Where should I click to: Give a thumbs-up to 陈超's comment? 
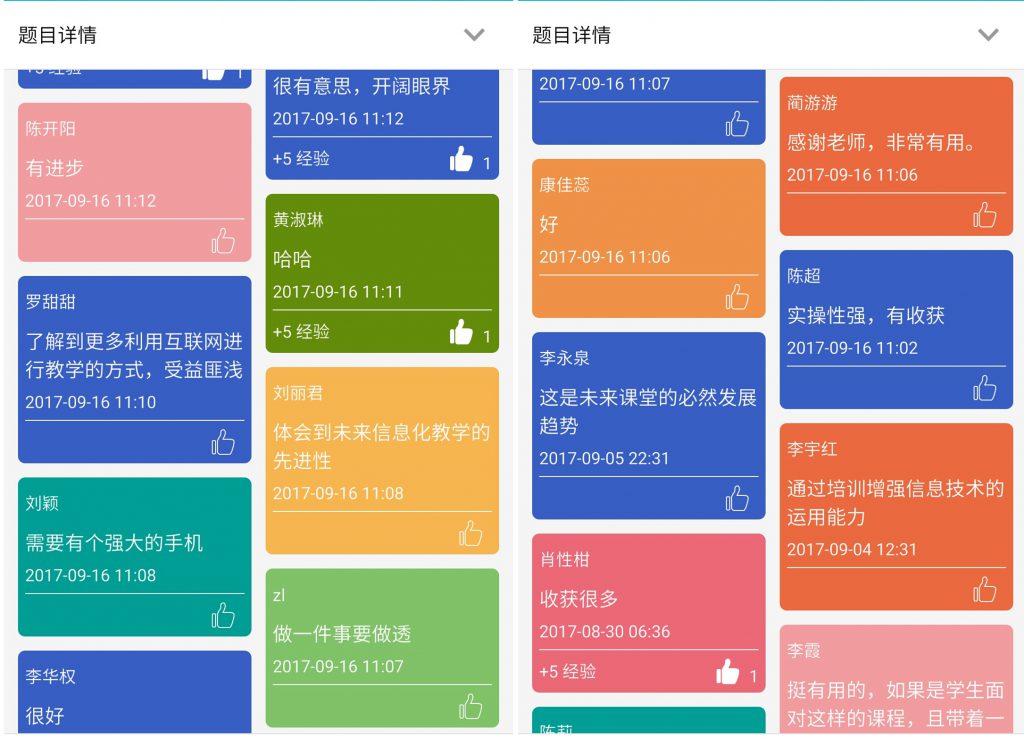pos(985,388)
